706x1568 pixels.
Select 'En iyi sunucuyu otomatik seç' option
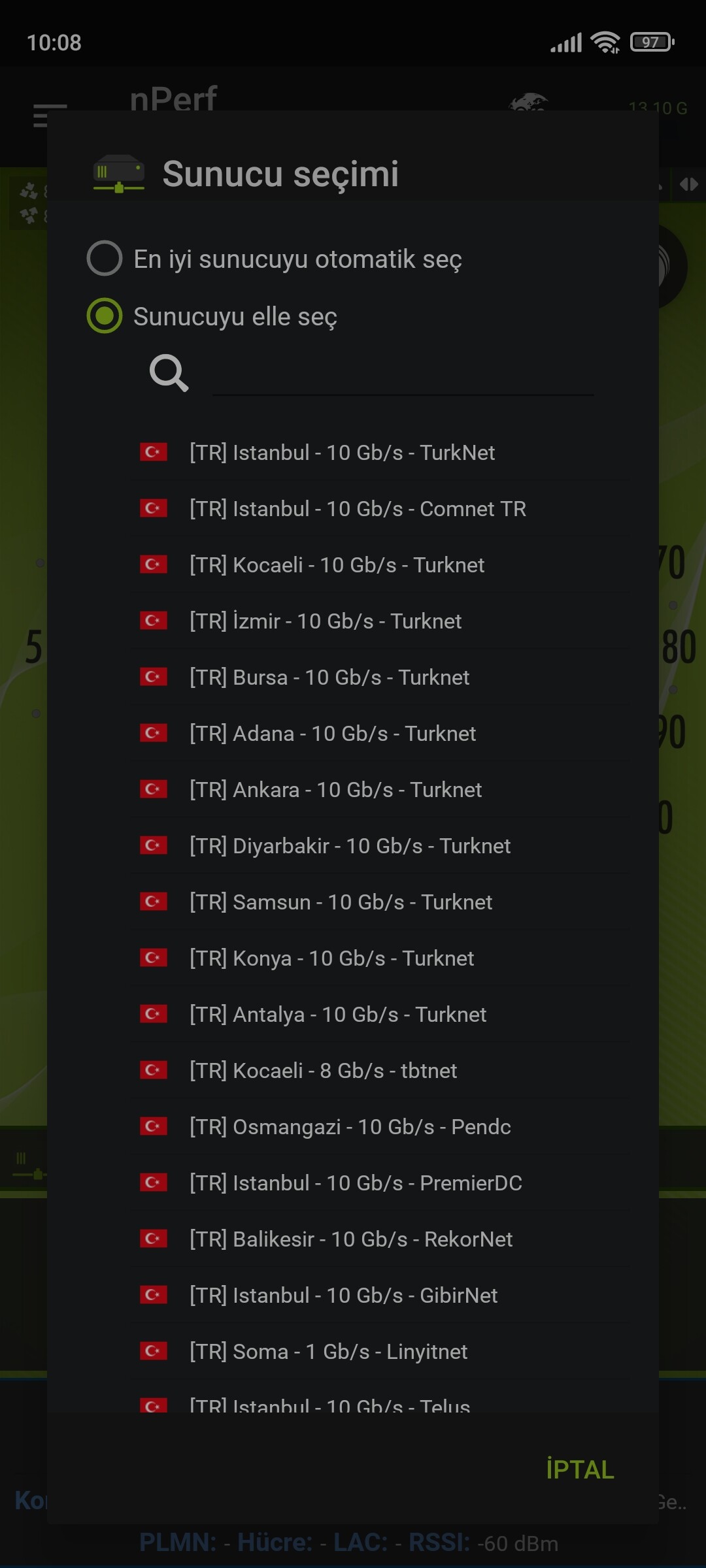click(x=275, y=259)
